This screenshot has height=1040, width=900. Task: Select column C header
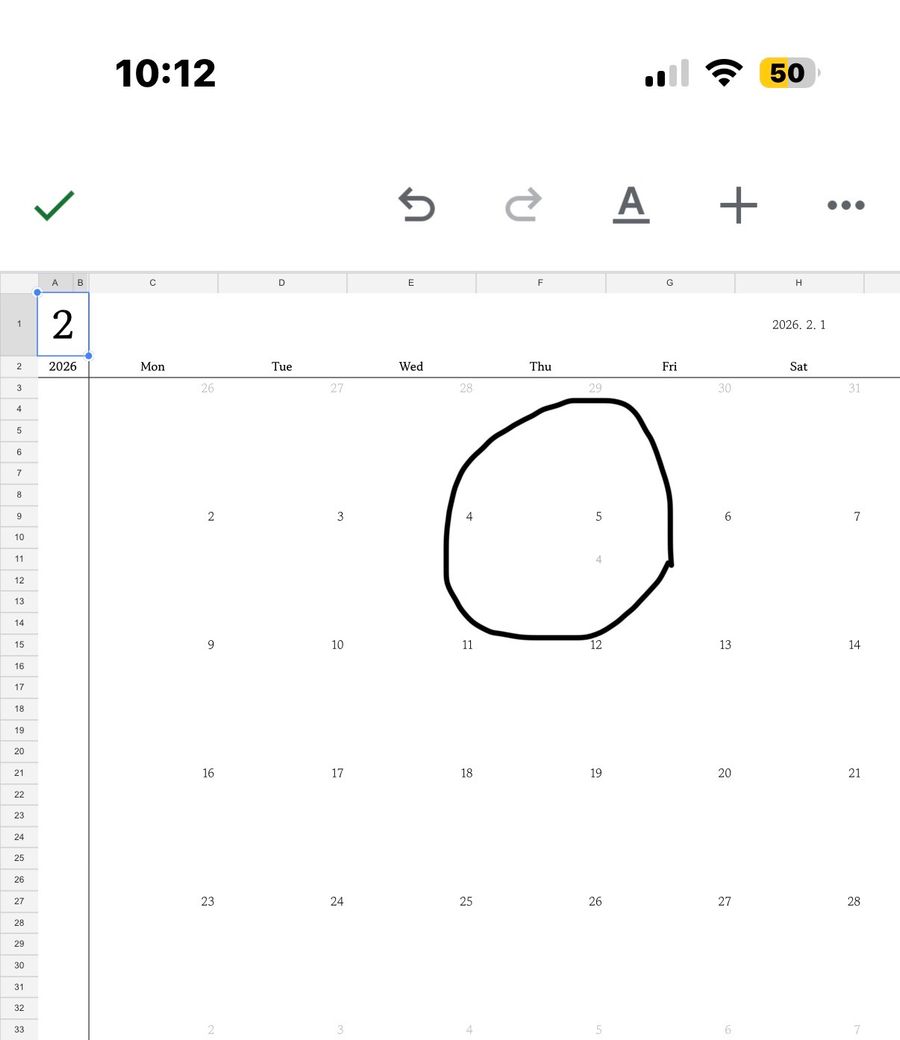(153, 283)
